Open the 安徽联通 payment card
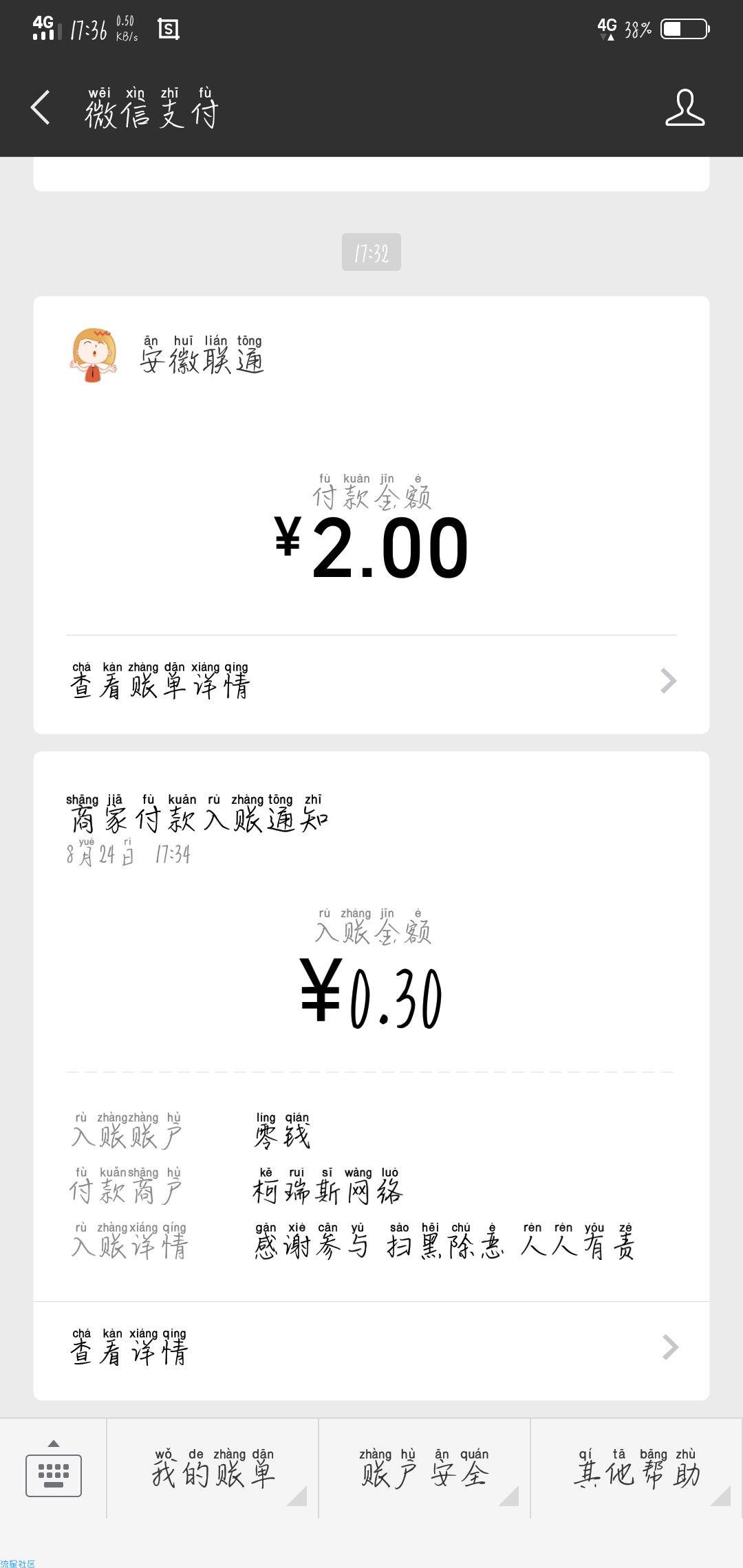This screenshot has height=1568, width=743. click(x=371, y=515)
